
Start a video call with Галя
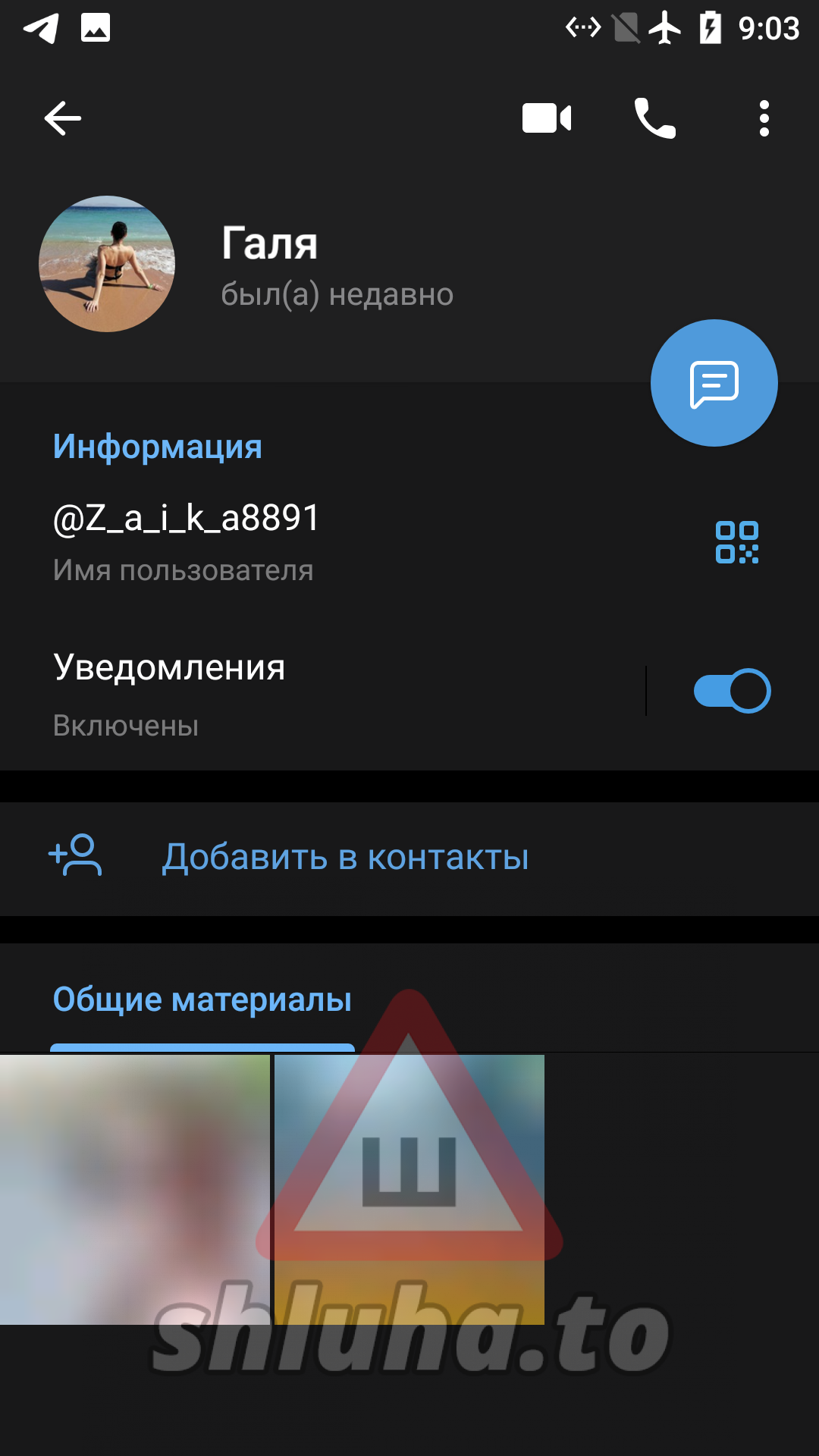pos(547,118)
